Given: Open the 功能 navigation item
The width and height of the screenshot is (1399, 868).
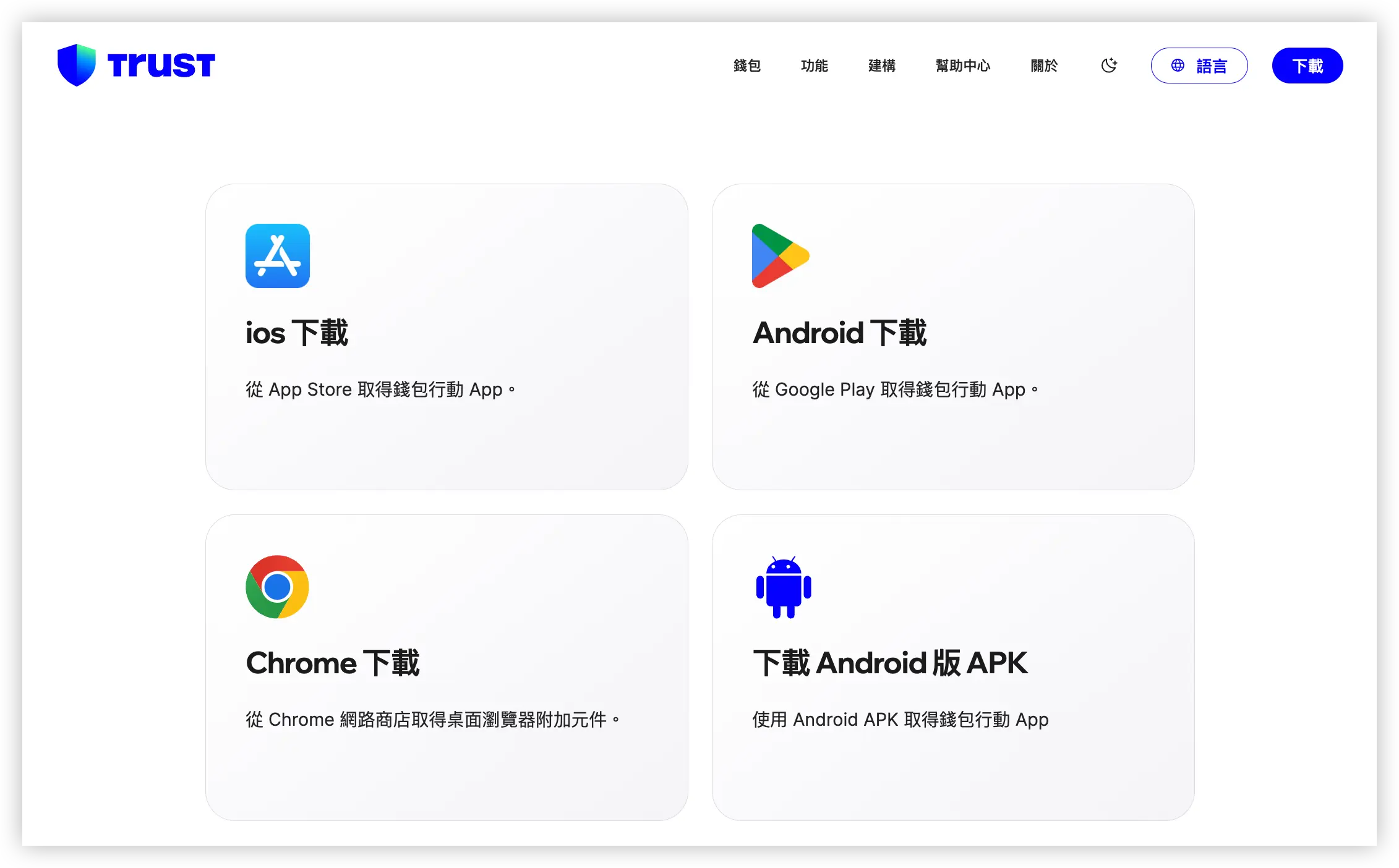Looking at the screenshot, I should pos(814,66).
